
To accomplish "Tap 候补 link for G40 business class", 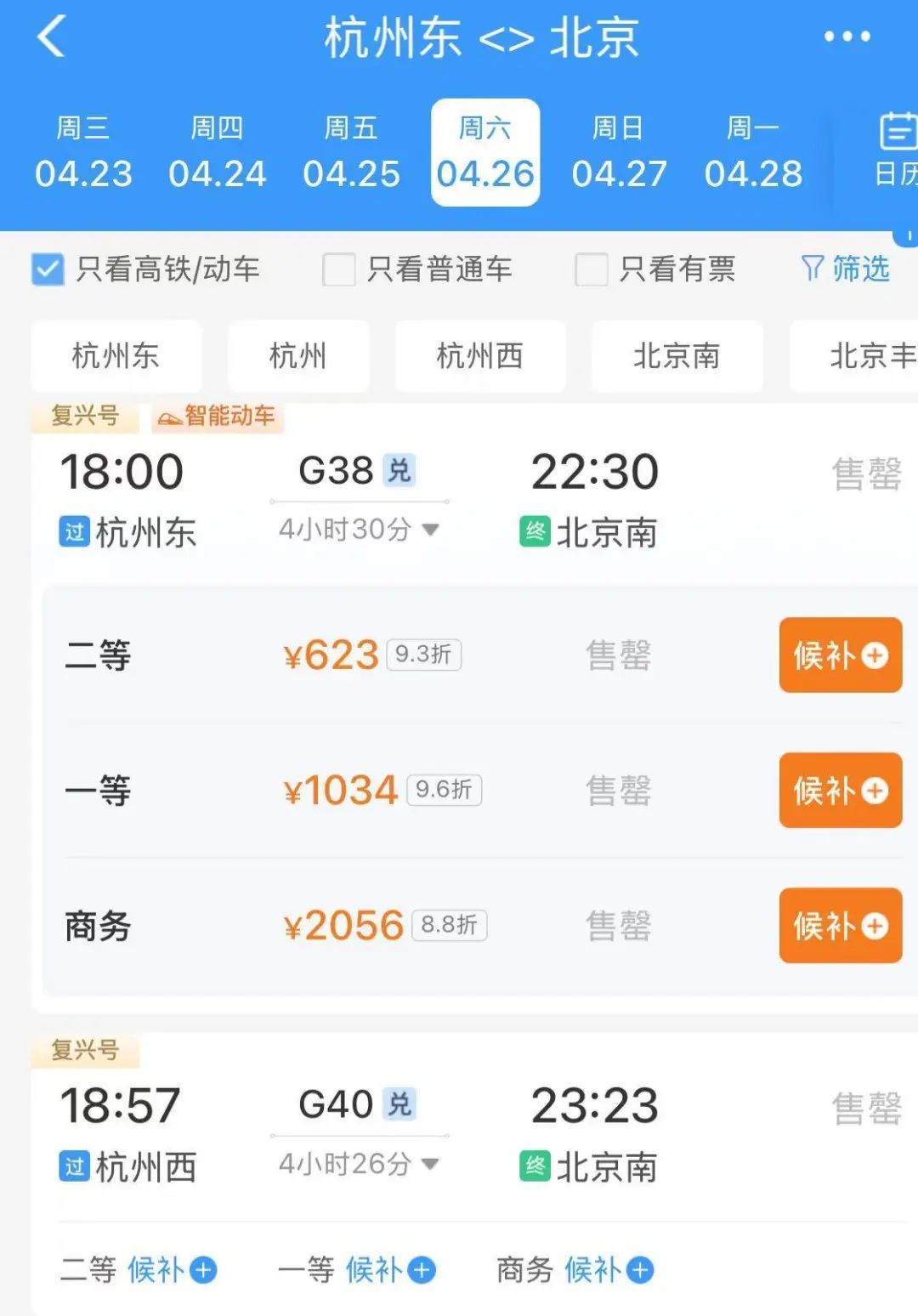I will point(609,1270).
